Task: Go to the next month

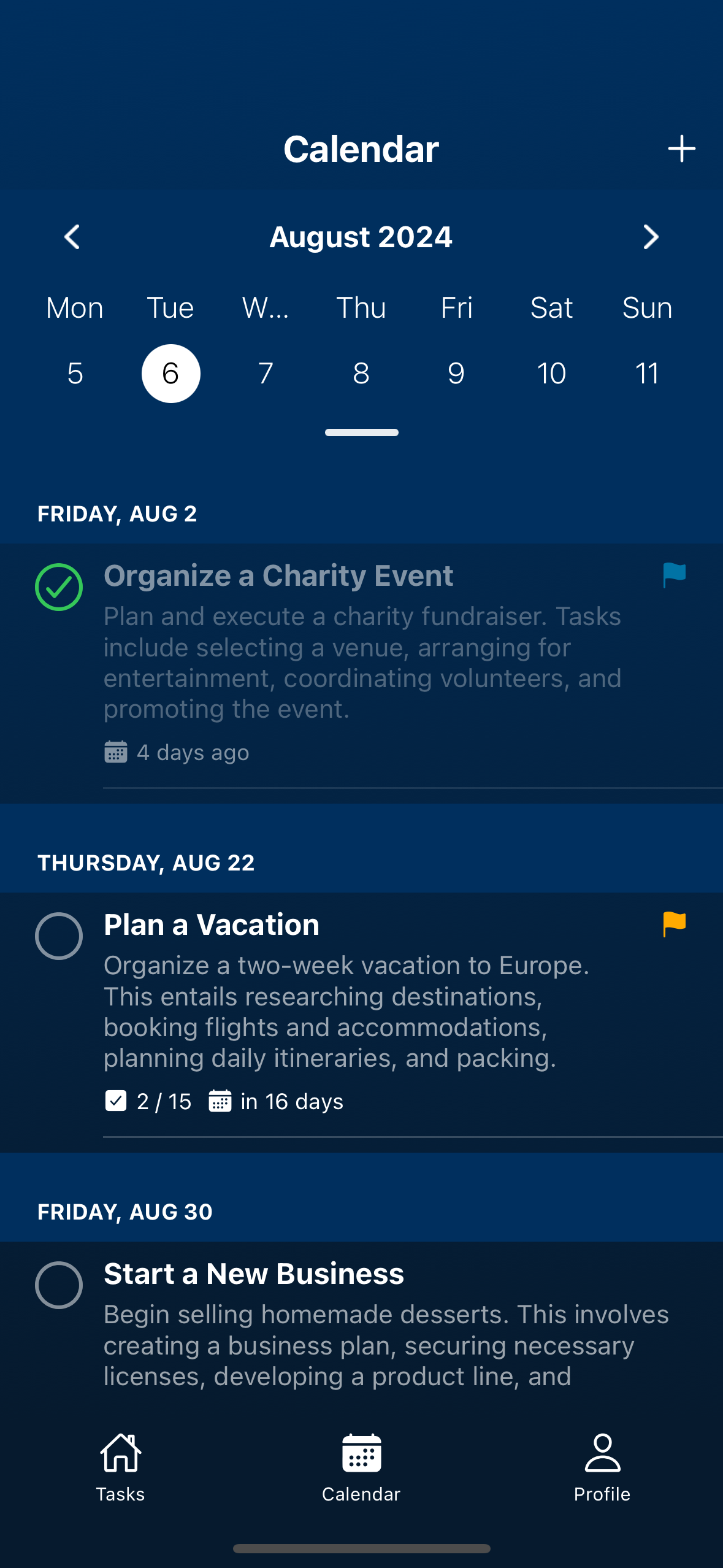Action: coord(651,237)
